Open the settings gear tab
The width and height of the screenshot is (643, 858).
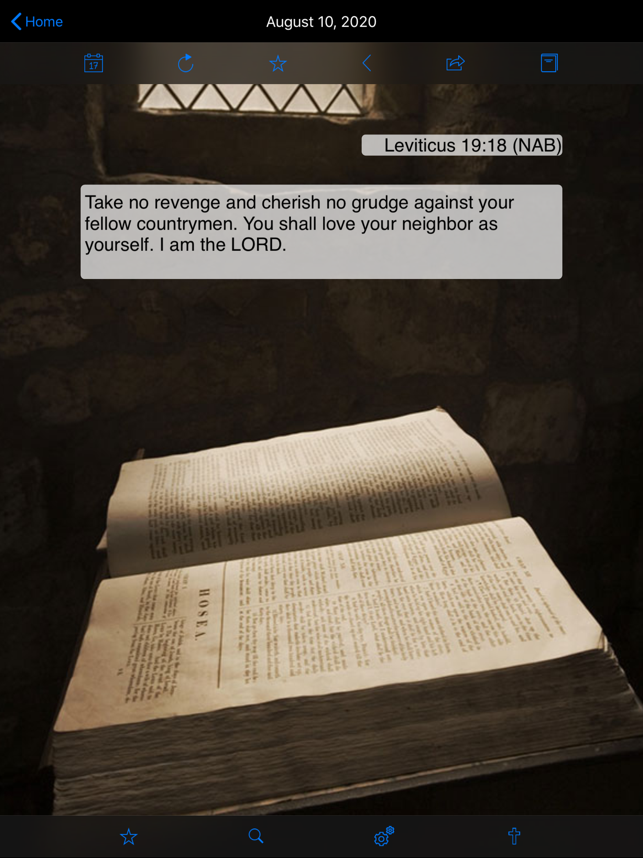tap(384, 836)
